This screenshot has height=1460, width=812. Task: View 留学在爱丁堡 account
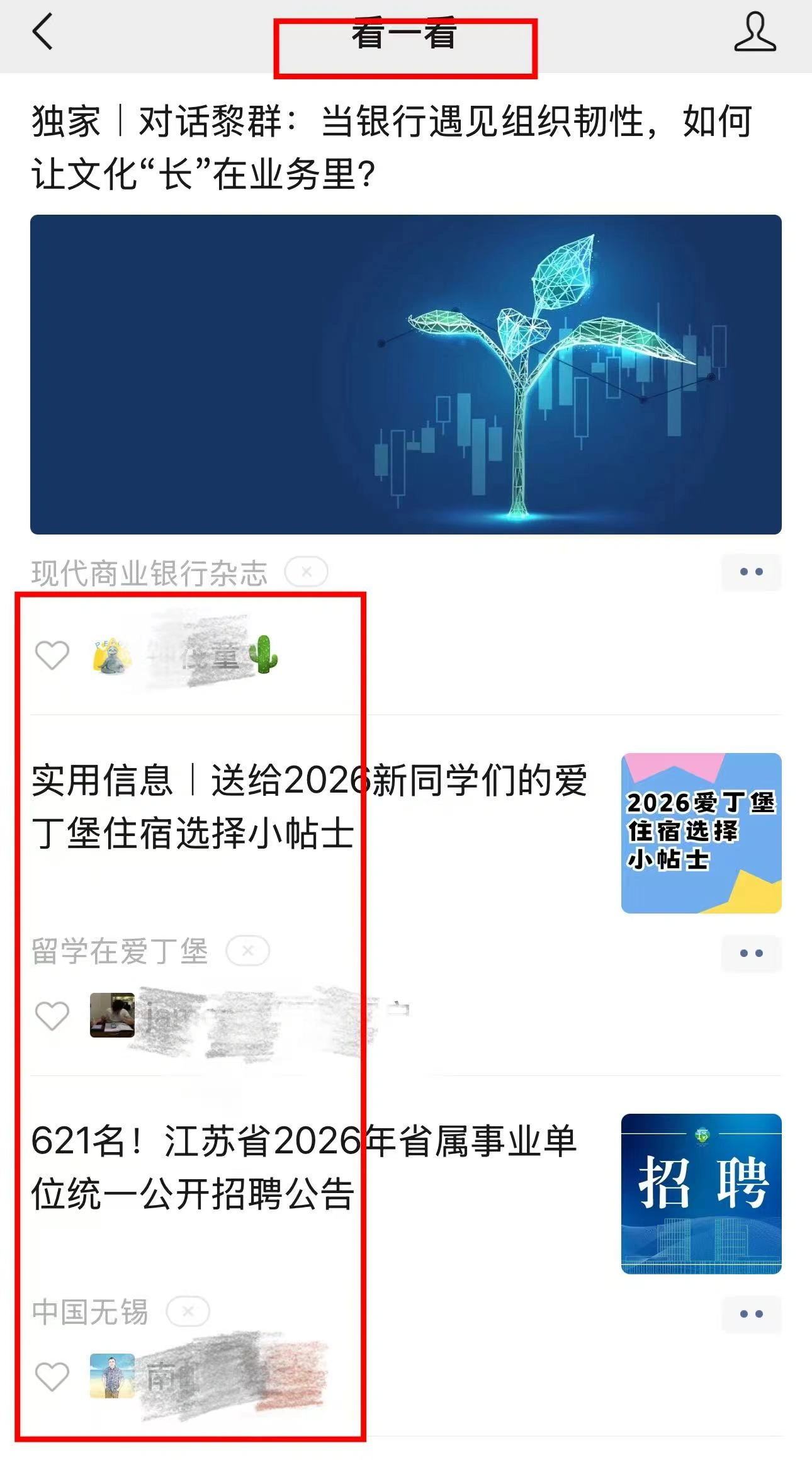tap(120, 951)
